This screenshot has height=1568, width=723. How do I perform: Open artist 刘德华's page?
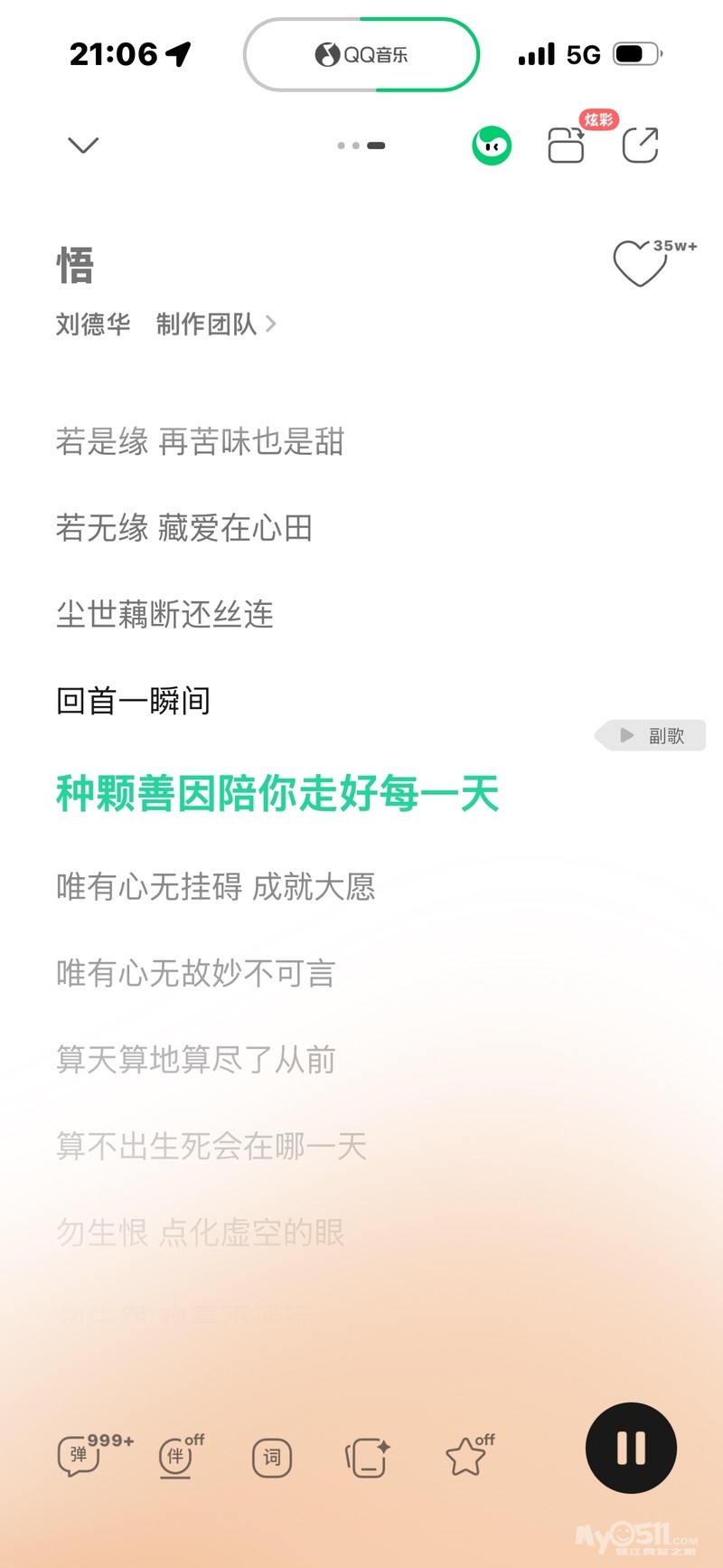[93, 324]
